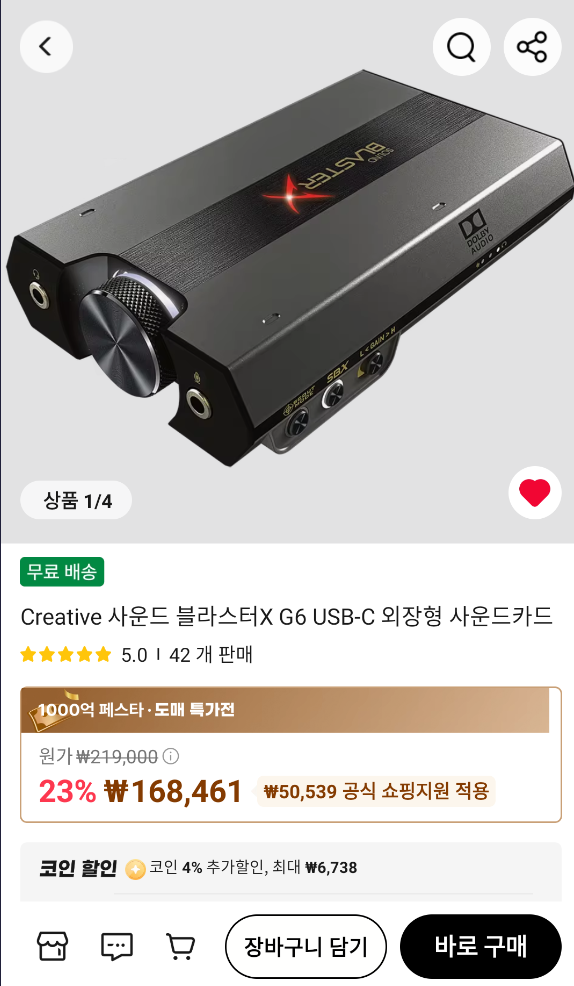Open the shopping cart icon

pos(180,946)
